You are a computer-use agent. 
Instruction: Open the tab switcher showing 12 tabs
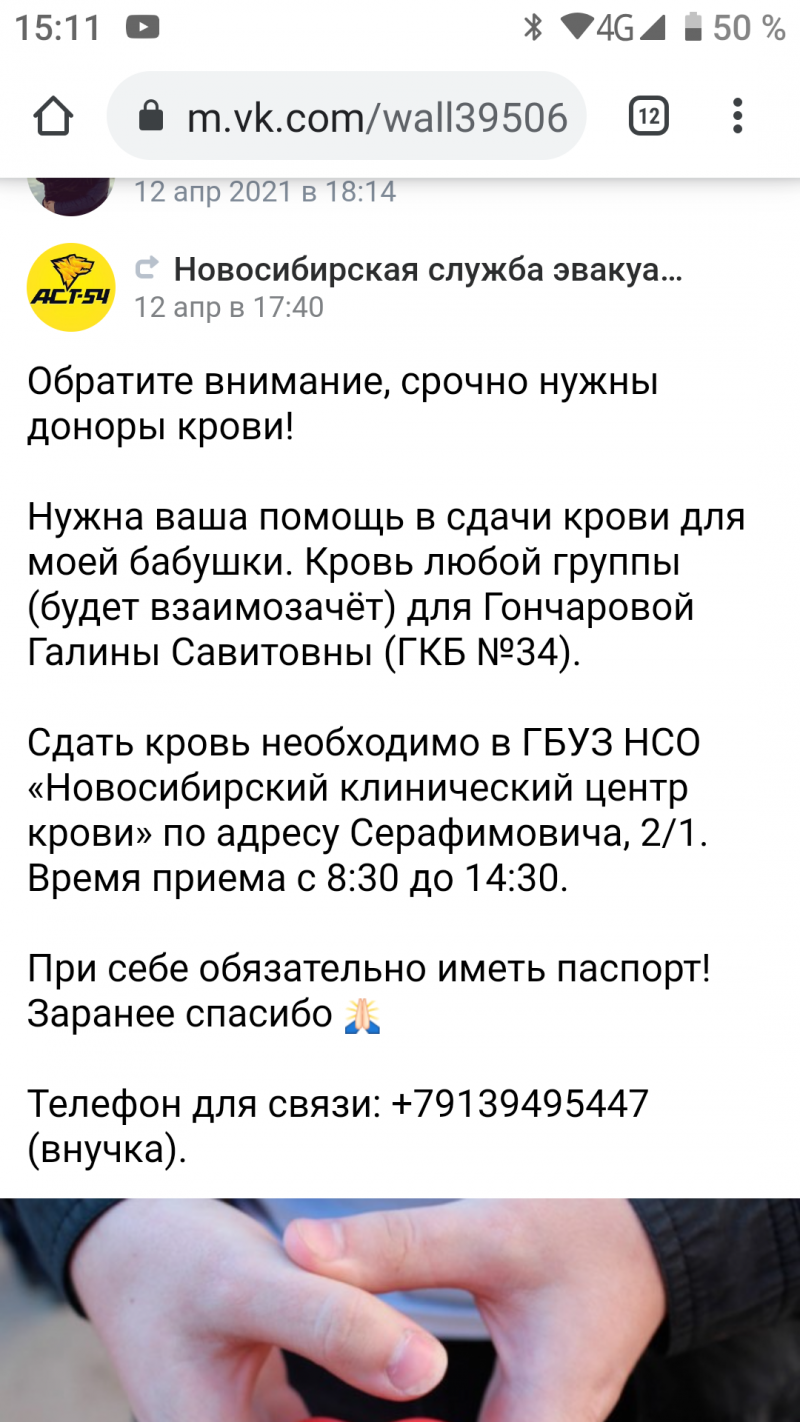pyautogui.click(x=648, y=117)
